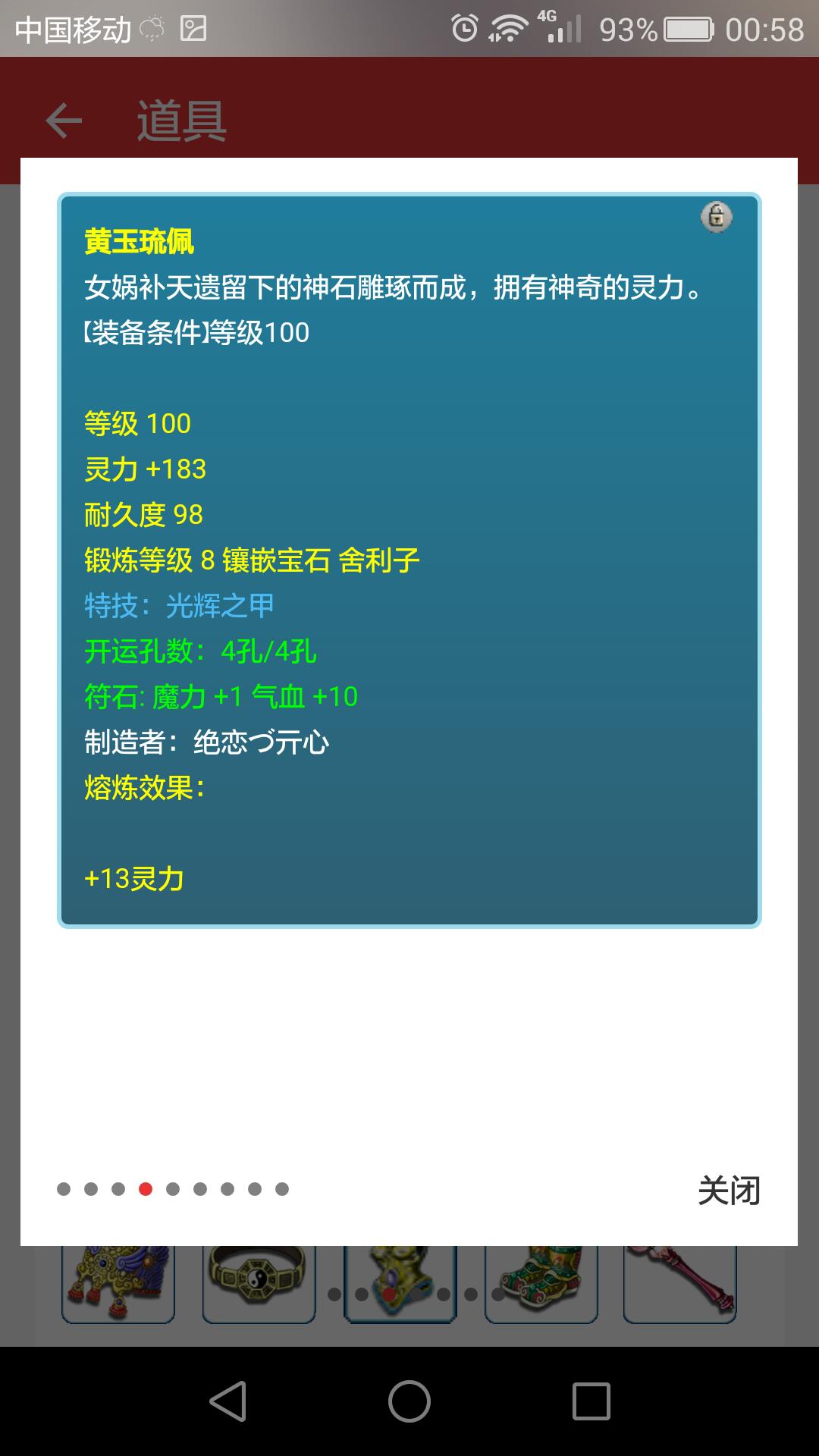Tap the Android home button
The height and width of the screenshot is (1456, 819).
(409, 1401)
